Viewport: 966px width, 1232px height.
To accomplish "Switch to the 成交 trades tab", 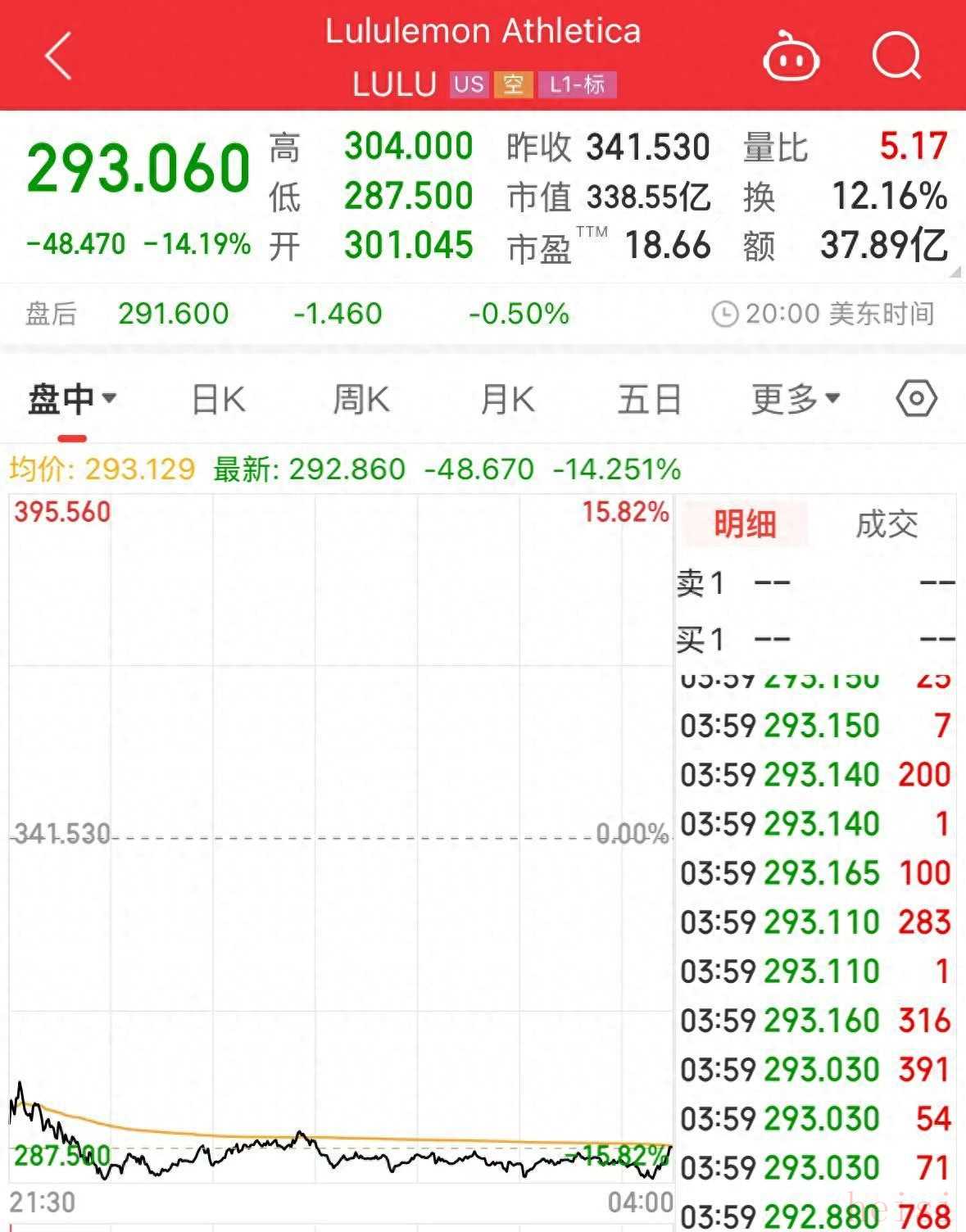I will [x=887, y=523].
